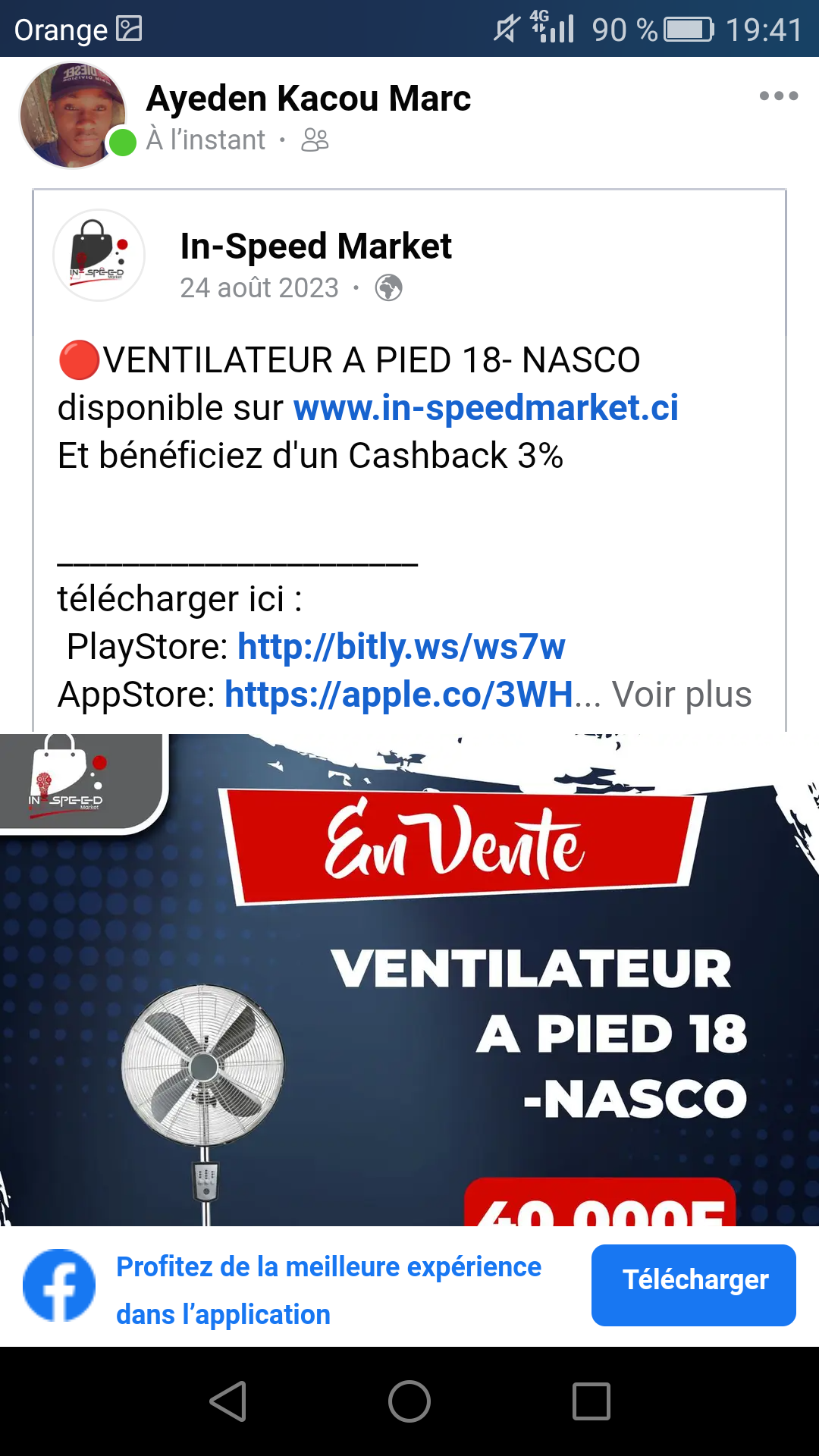Open the post options three-dot menu
Viewport: 819px width, 1456px height.
coord(779,96)
